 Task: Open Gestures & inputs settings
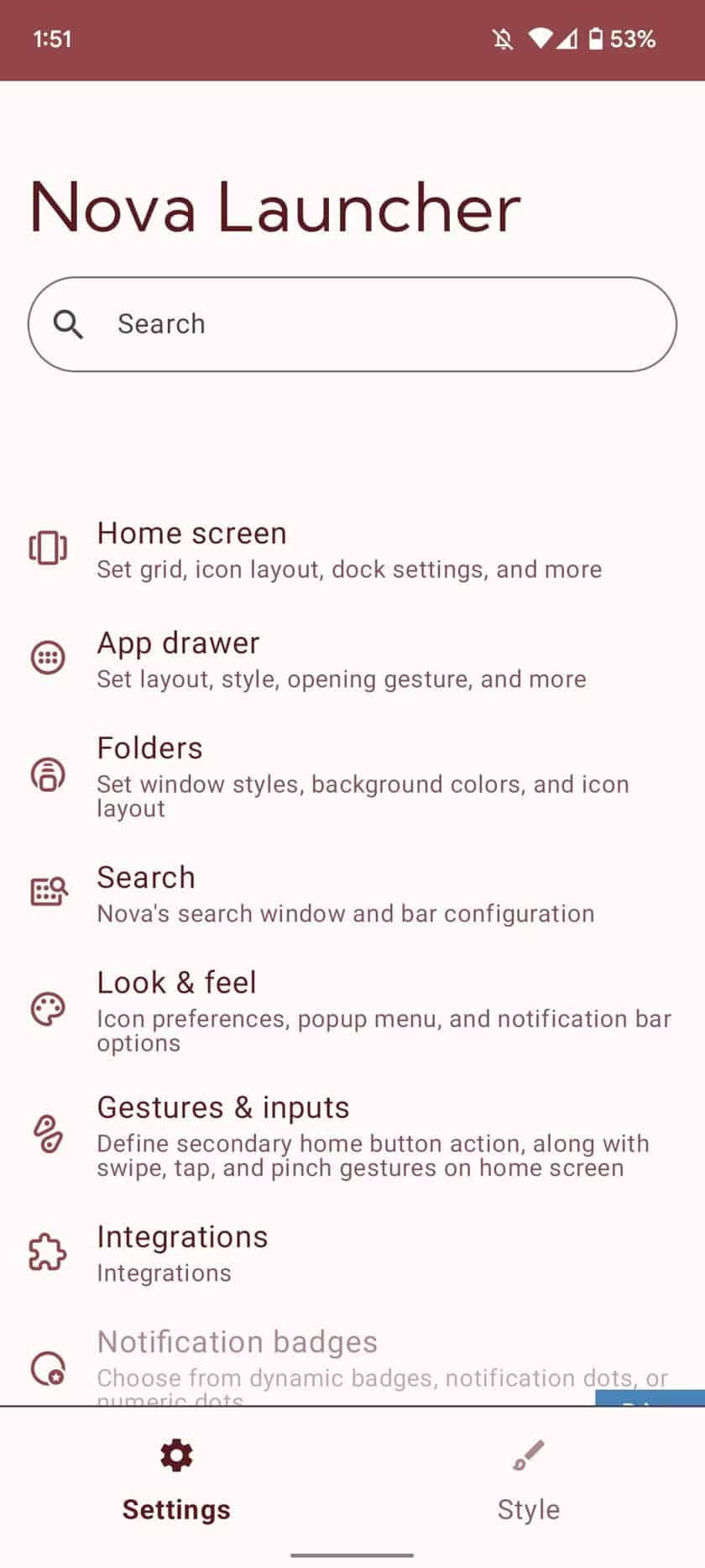tap(352, 1136)
